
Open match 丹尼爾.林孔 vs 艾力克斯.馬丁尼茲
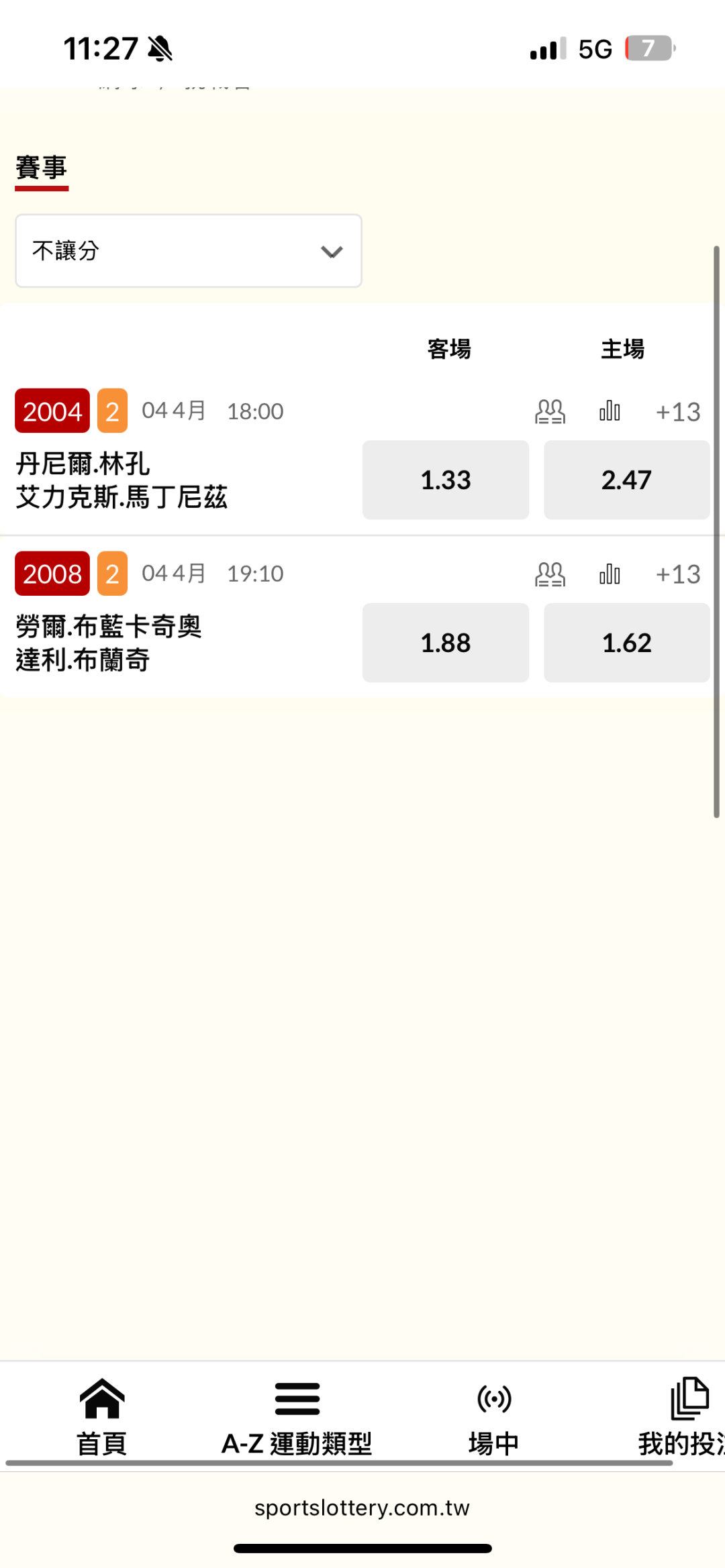(x=121, y=480)
